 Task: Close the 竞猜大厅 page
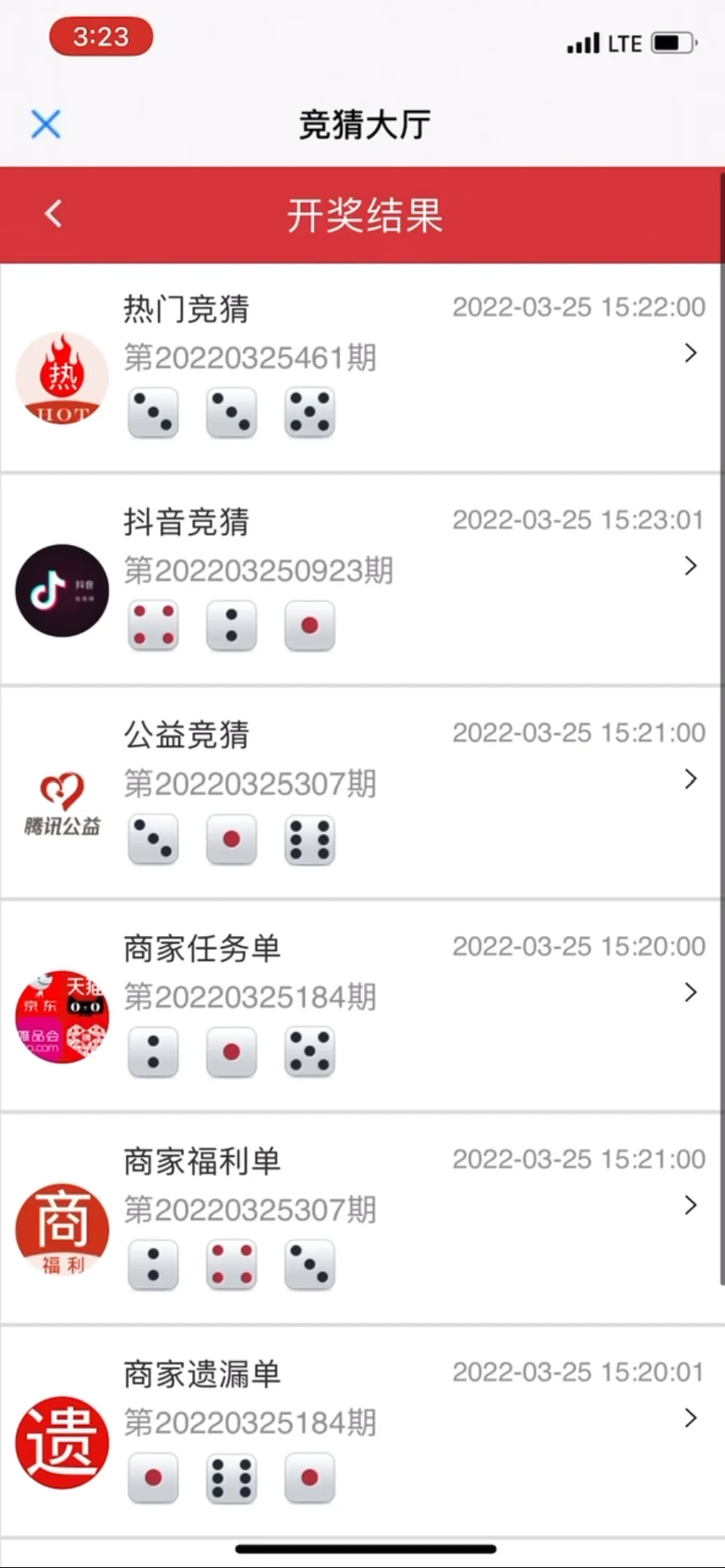(x=46, y=125)
